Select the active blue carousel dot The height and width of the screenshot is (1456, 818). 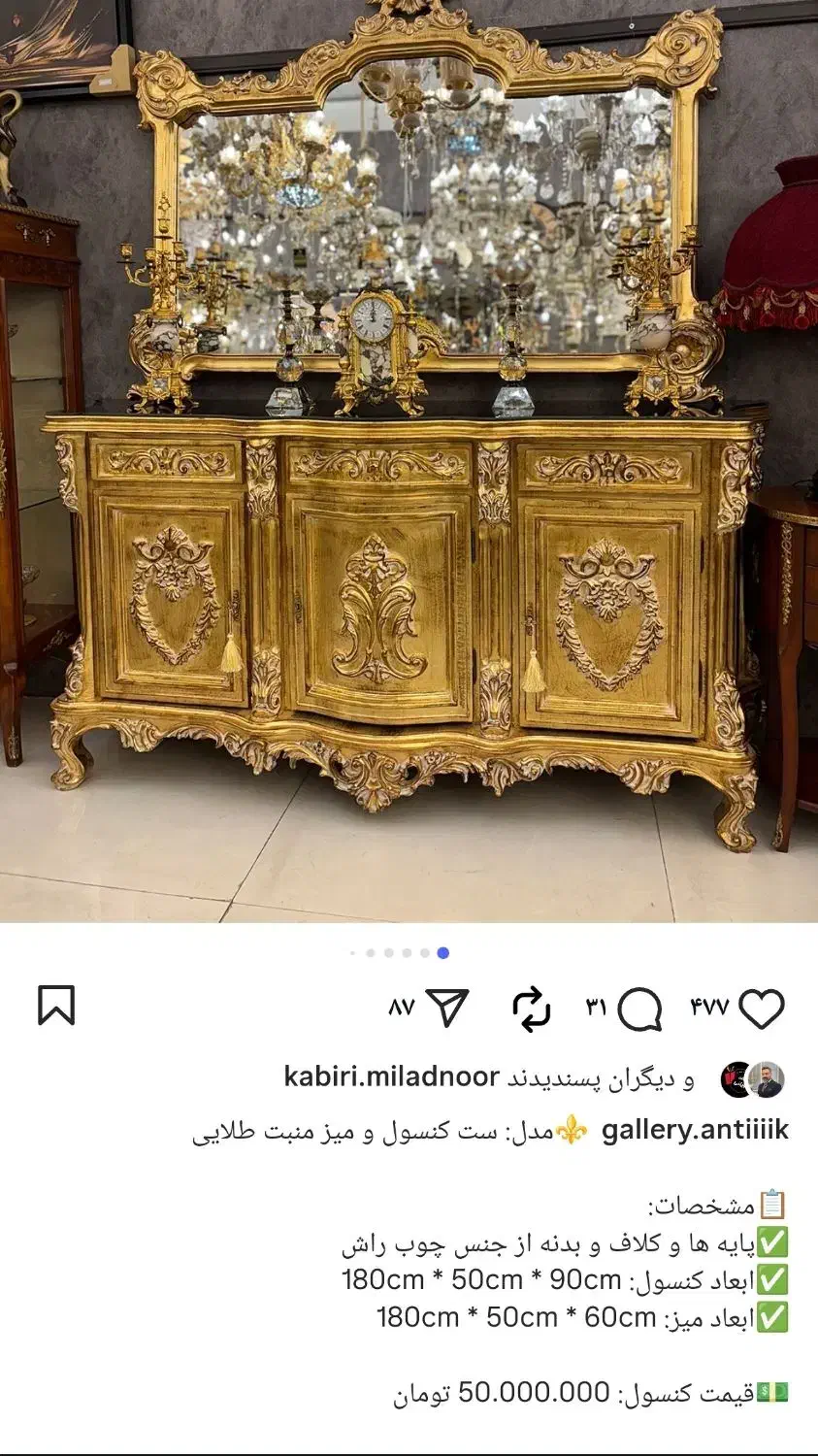point(445,954)
